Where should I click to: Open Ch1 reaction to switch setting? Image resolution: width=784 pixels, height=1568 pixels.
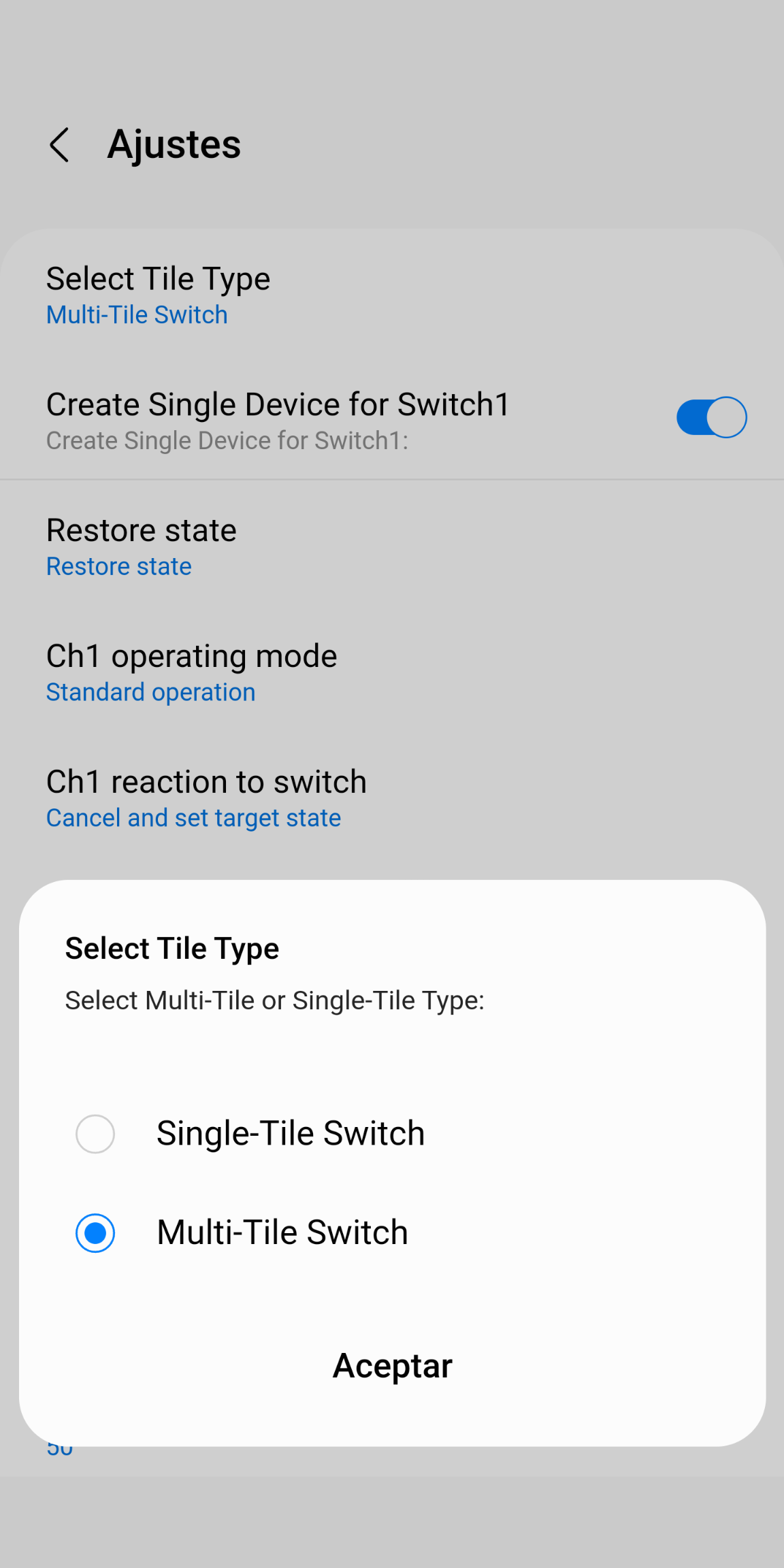(x=206, y=798)
